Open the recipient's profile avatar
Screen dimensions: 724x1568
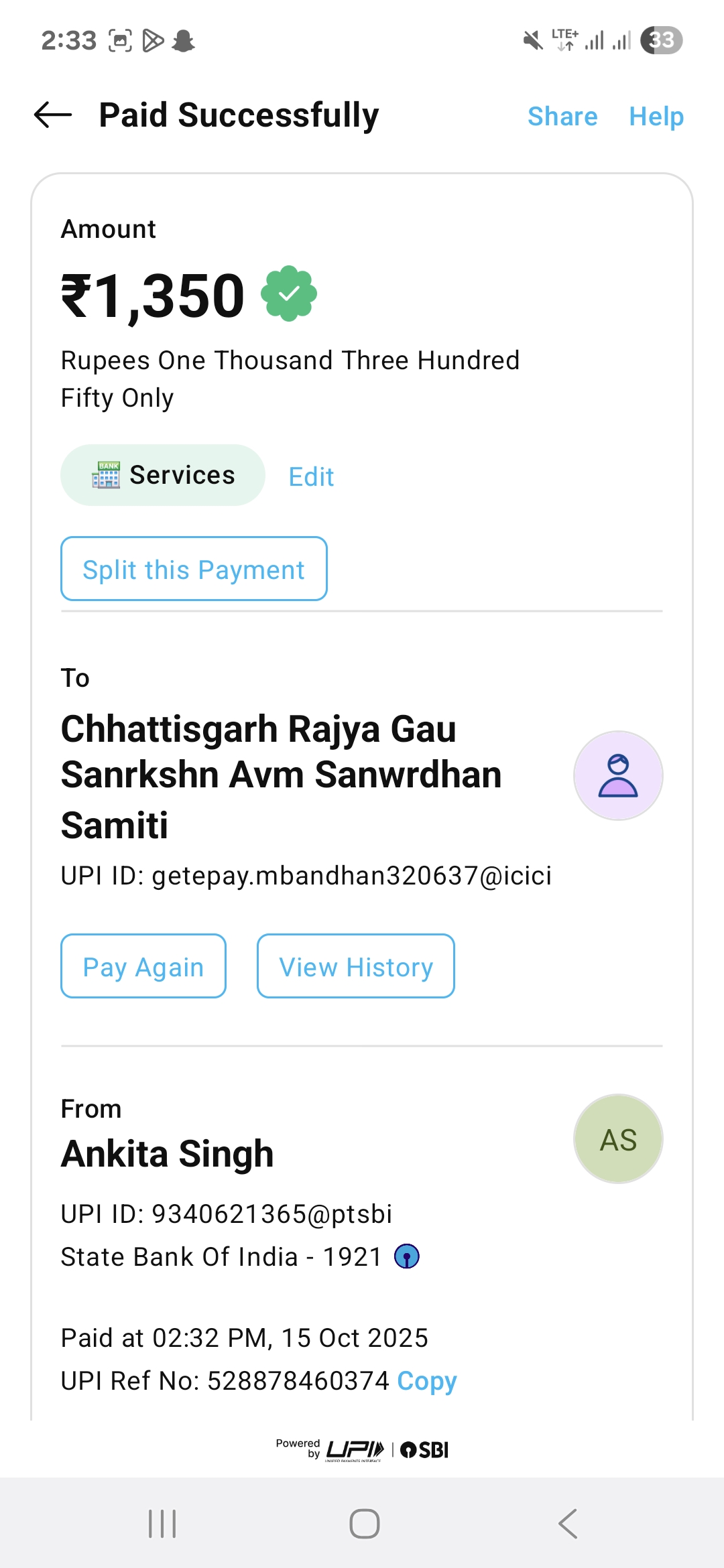point(618,775)
